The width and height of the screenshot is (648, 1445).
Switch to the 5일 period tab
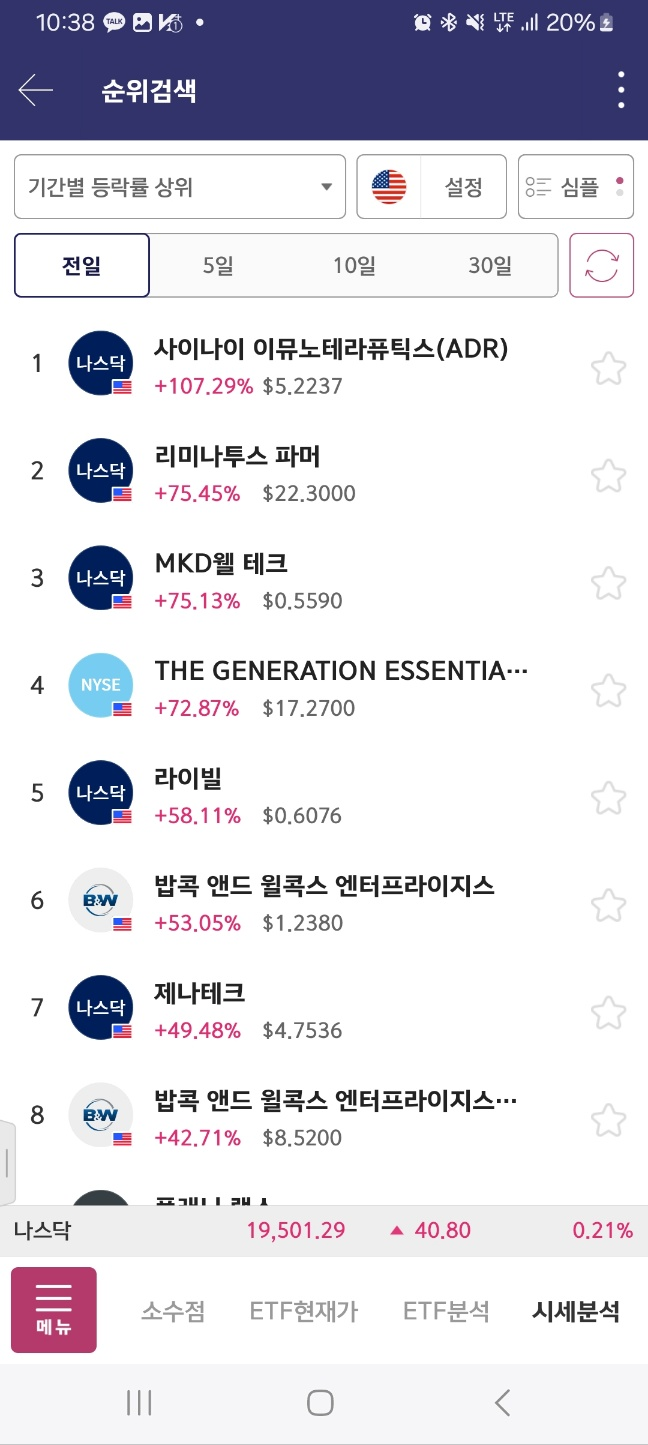pyautogui.click(x=217, y=266)
